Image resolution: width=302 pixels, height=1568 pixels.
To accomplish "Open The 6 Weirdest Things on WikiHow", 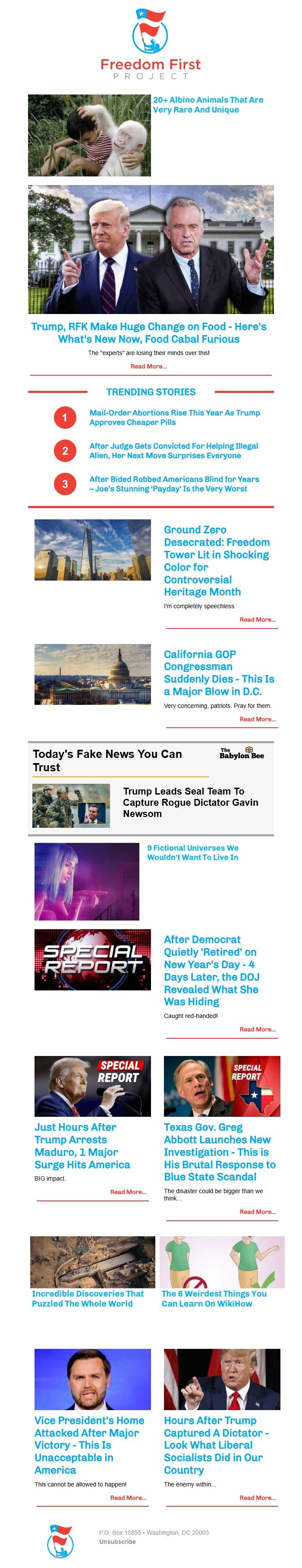I will pos(214,1298).
